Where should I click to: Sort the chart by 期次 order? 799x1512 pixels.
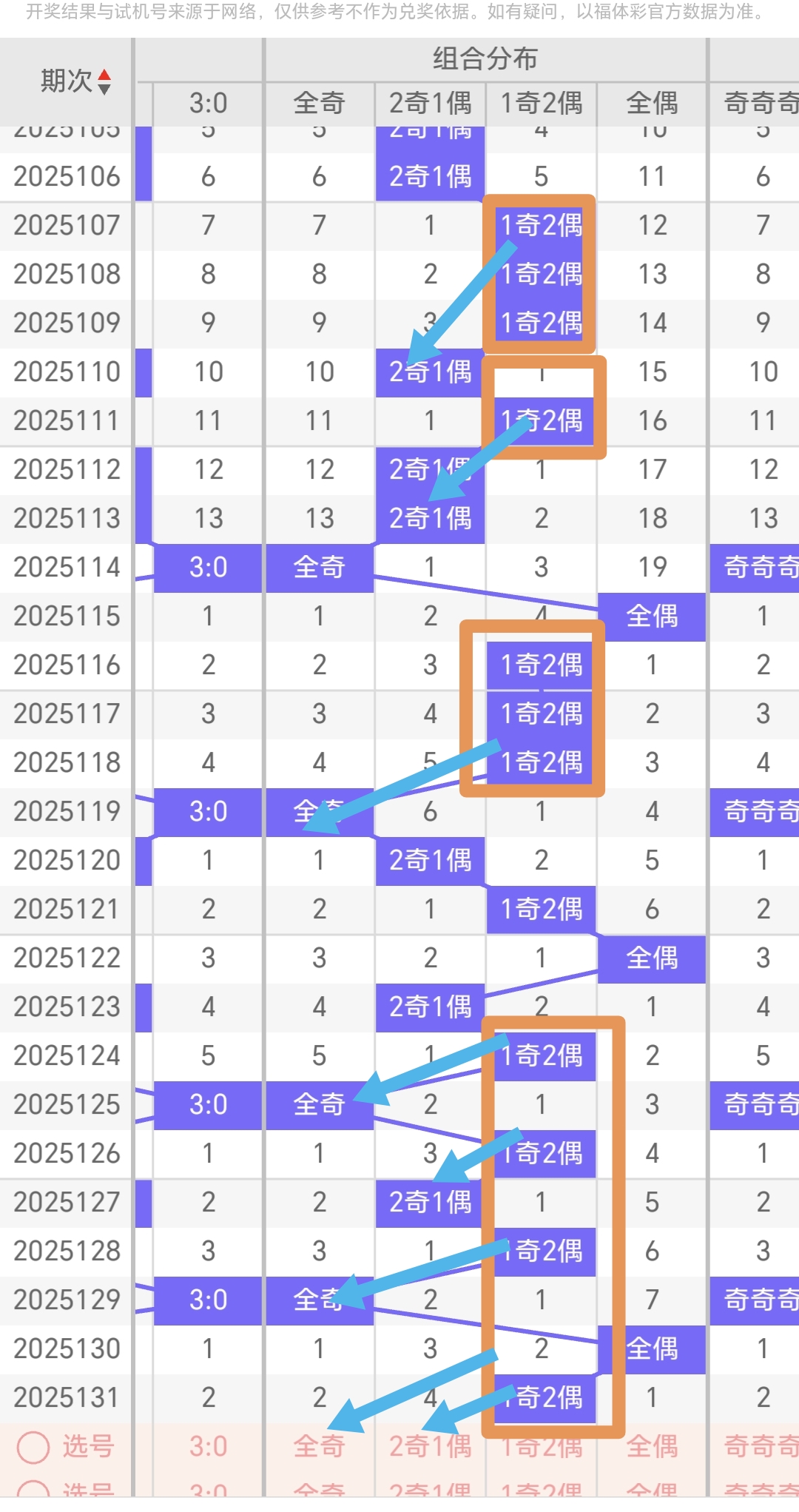click(x=104, y=81)
